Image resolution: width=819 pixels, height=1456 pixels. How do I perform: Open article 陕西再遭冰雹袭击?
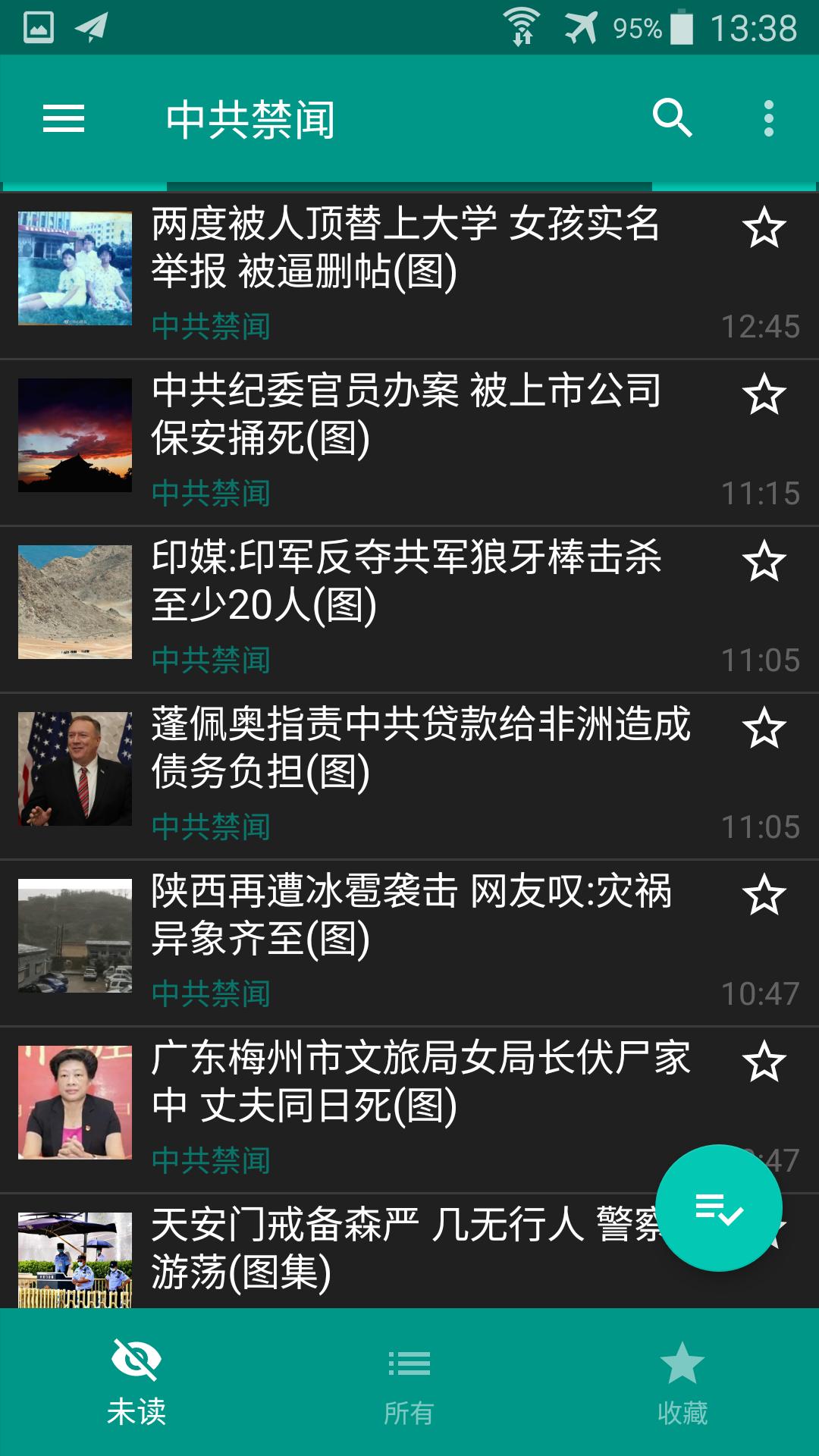409,943
